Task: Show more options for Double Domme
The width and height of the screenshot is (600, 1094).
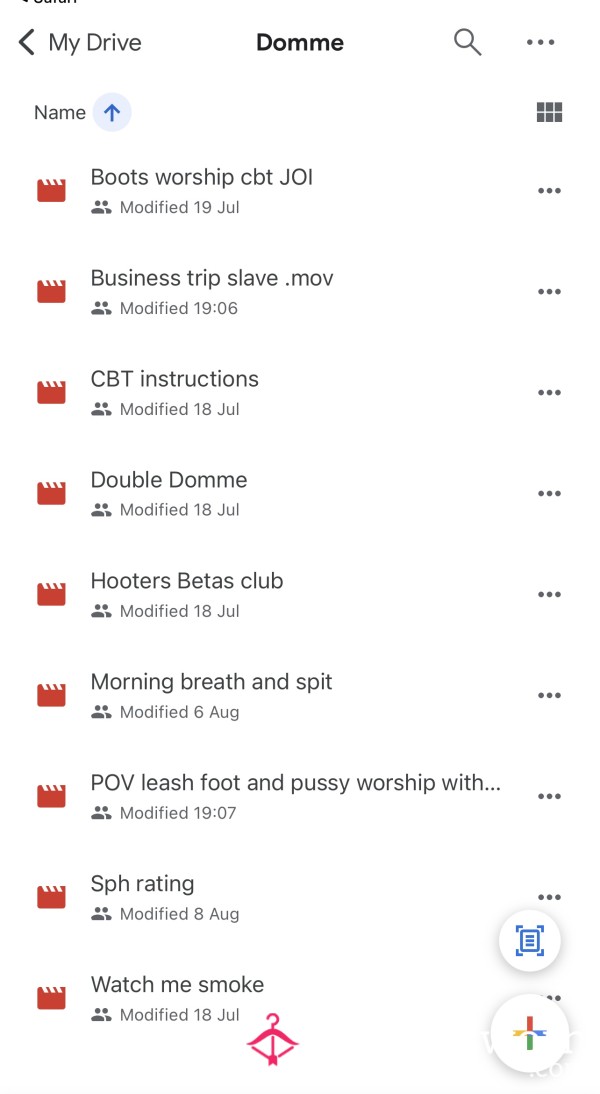Action: [x=549, y=494]
